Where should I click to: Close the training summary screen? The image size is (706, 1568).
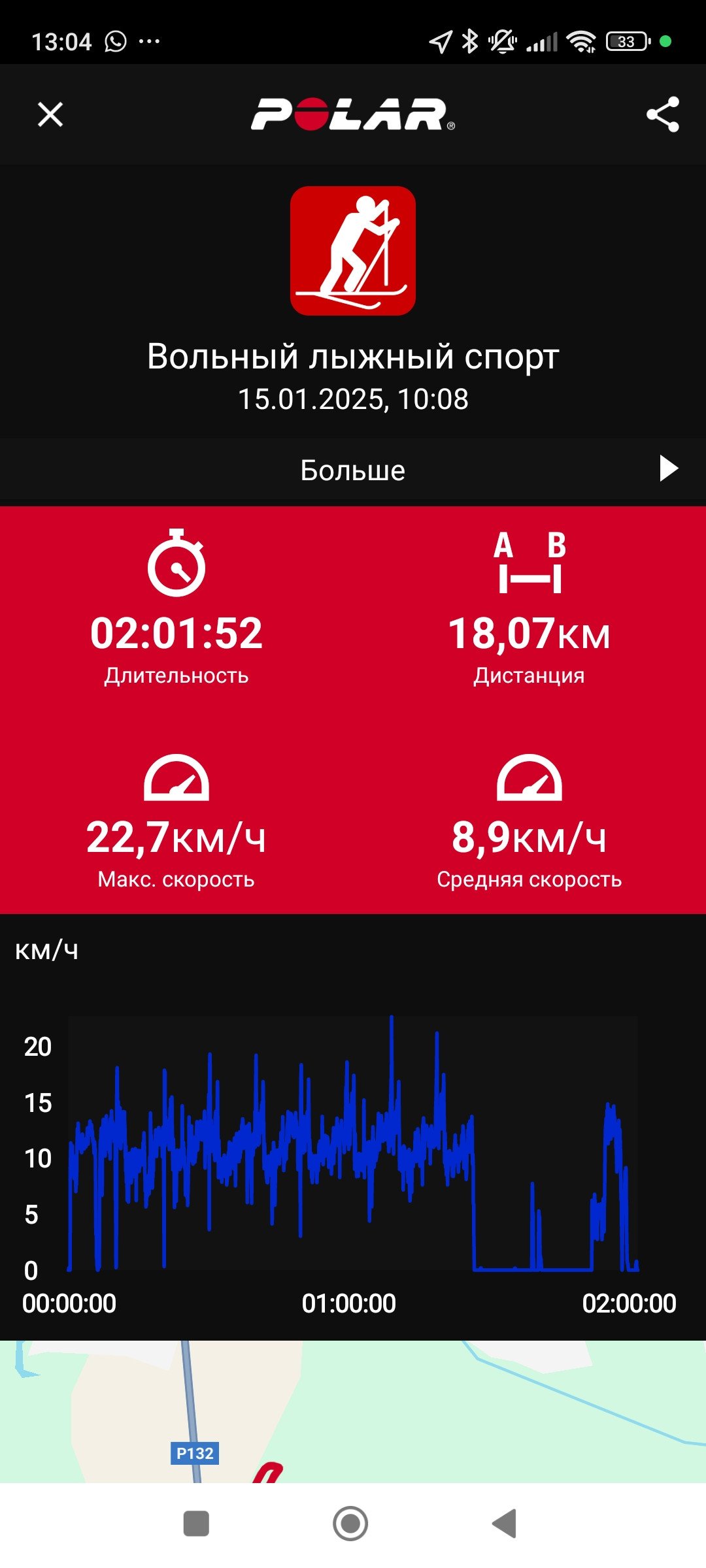pyautogui.click(x=50, y=114)
